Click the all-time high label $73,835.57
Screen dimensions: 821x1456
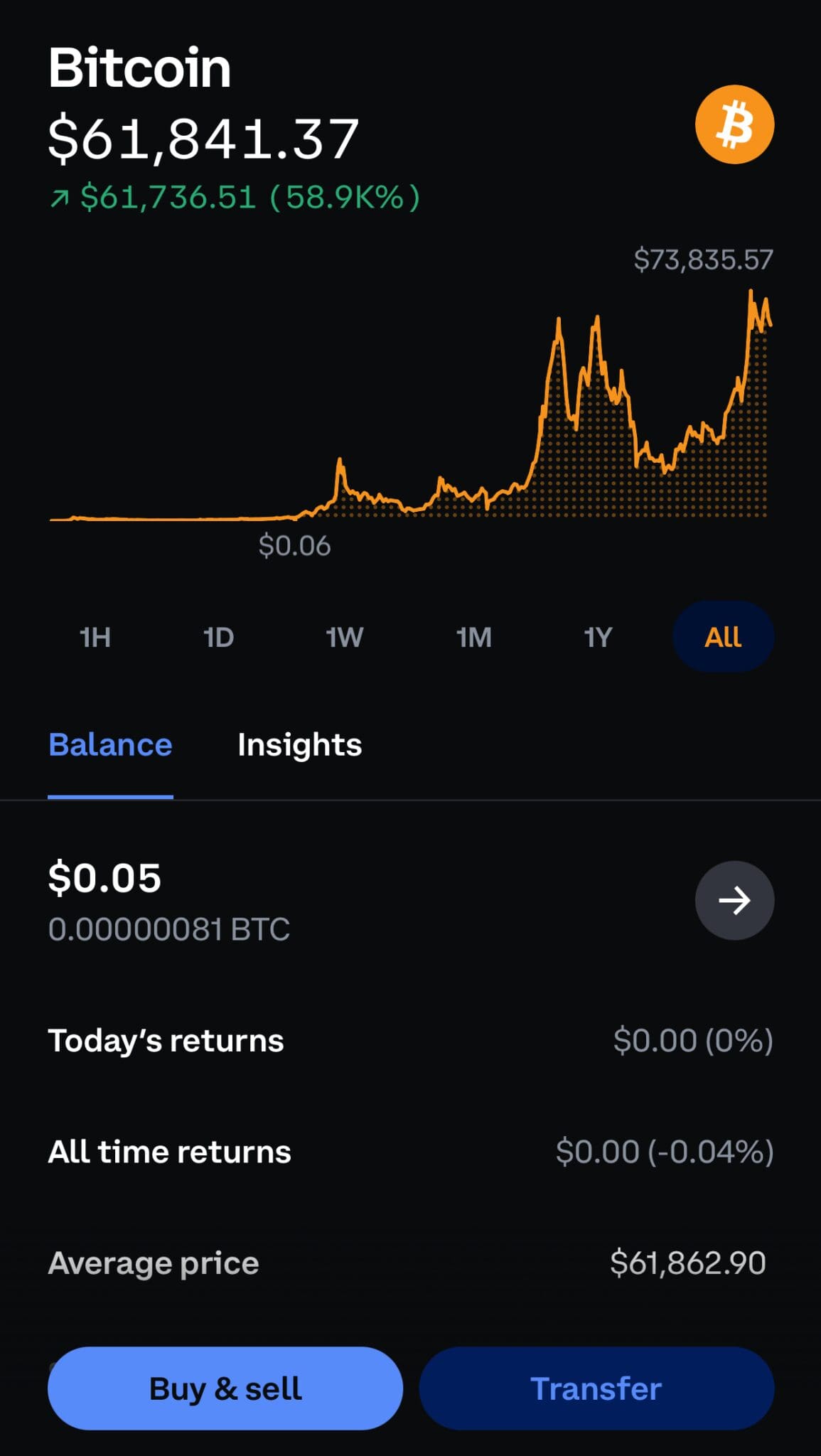[703, 259]
